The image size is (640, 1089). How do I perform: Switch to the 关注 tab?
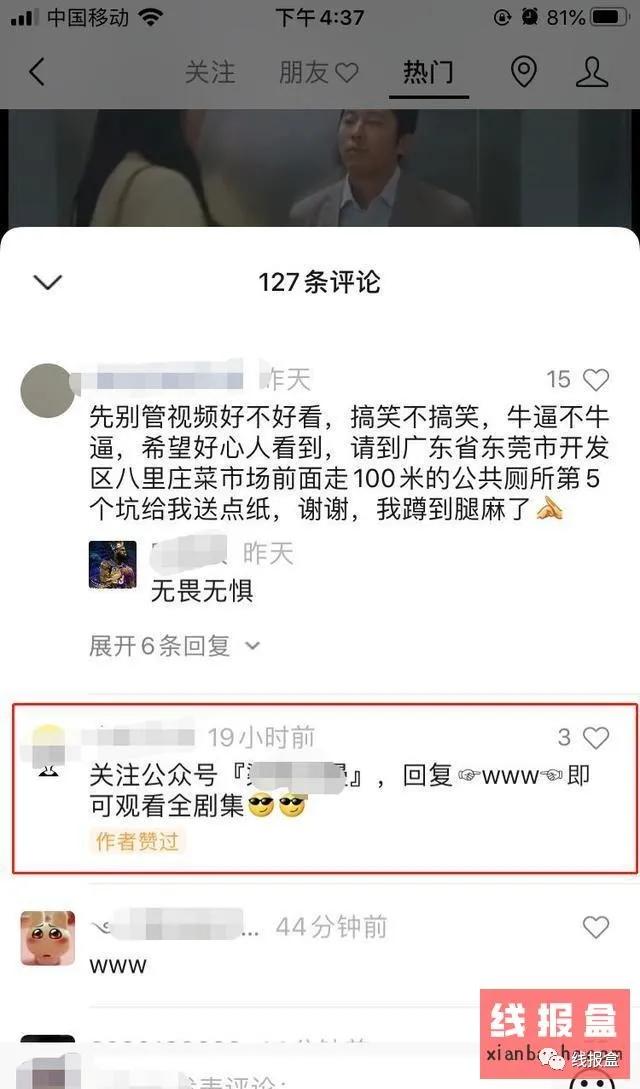[x=210, y=72]
